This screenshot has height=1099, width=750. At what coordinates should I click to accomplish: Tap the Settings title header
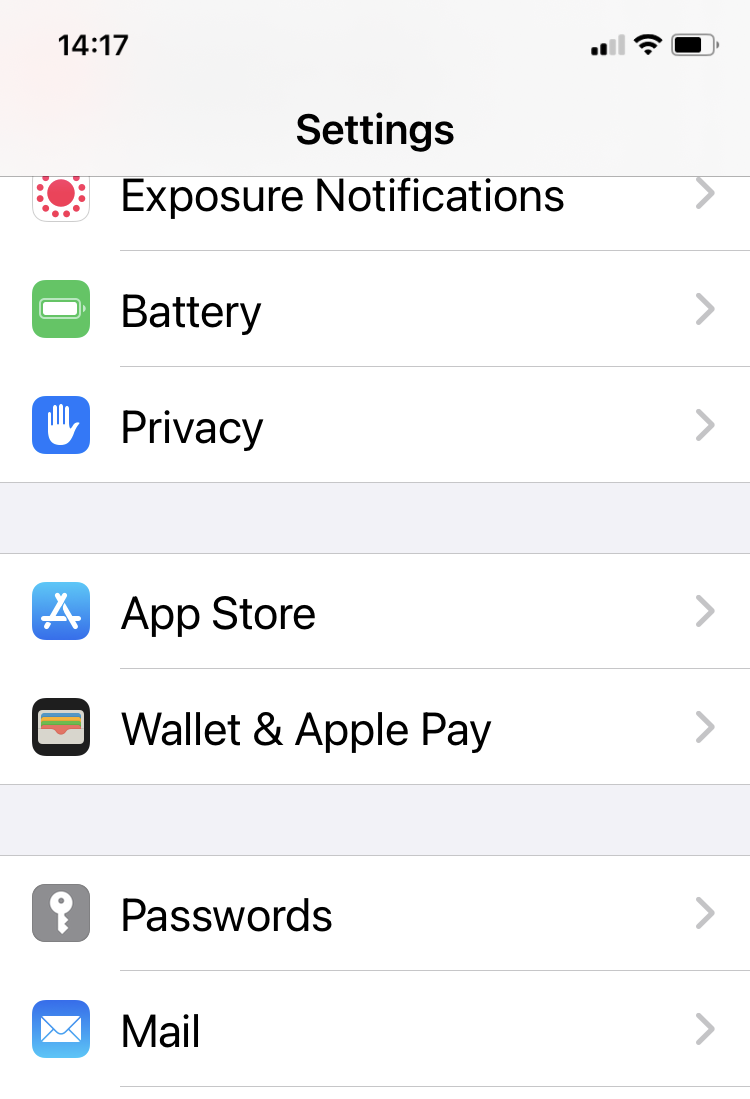pyautogui.click(x=375, y=130)
